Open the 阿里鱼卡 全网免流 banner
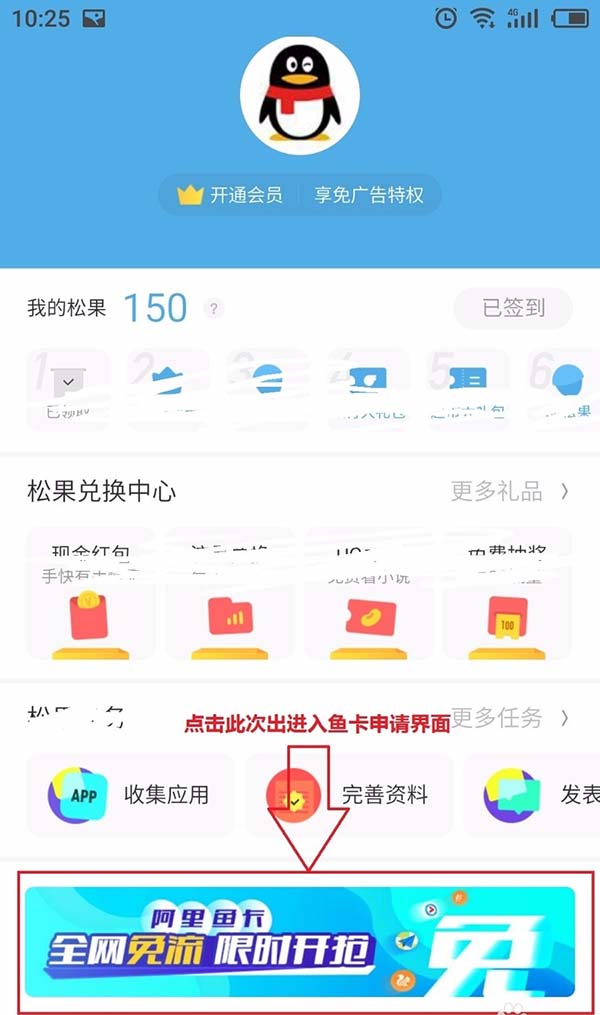This screenshot has height=1015, width=600. (300, 942)
